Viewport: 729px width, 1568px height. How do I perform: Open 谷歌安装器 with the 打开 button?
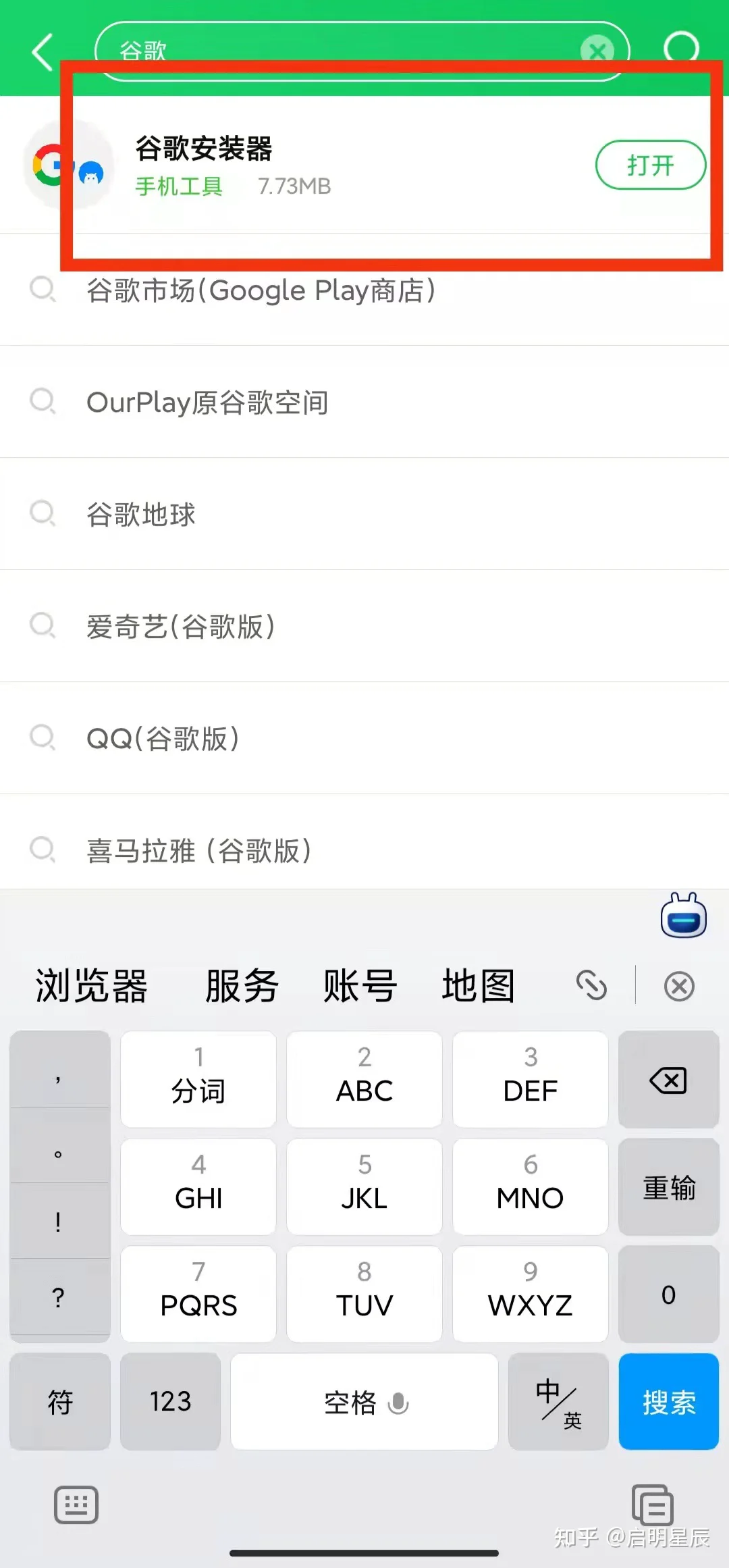click(x=651, y=165)
